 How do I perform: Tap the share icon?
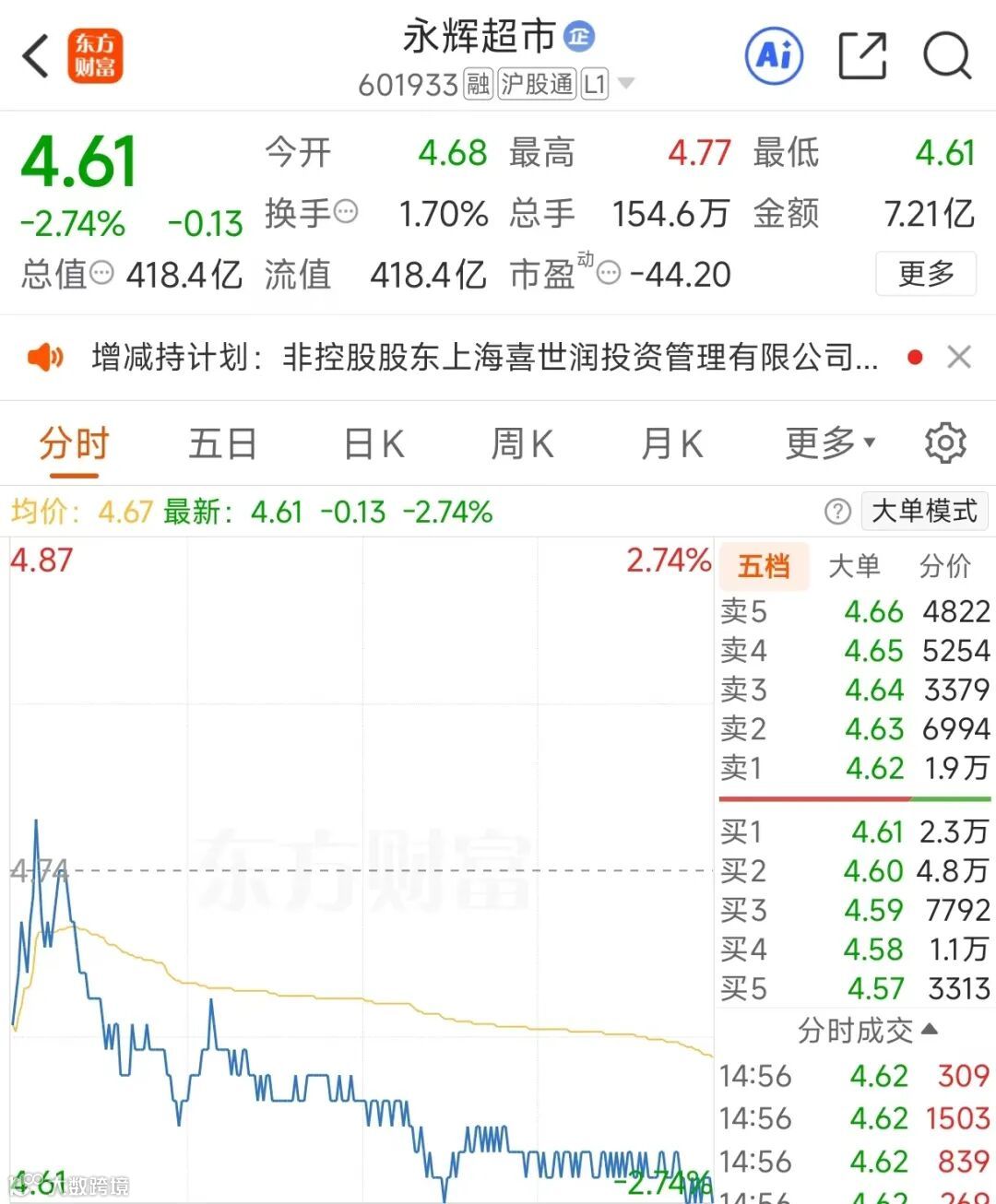(861, 55)
